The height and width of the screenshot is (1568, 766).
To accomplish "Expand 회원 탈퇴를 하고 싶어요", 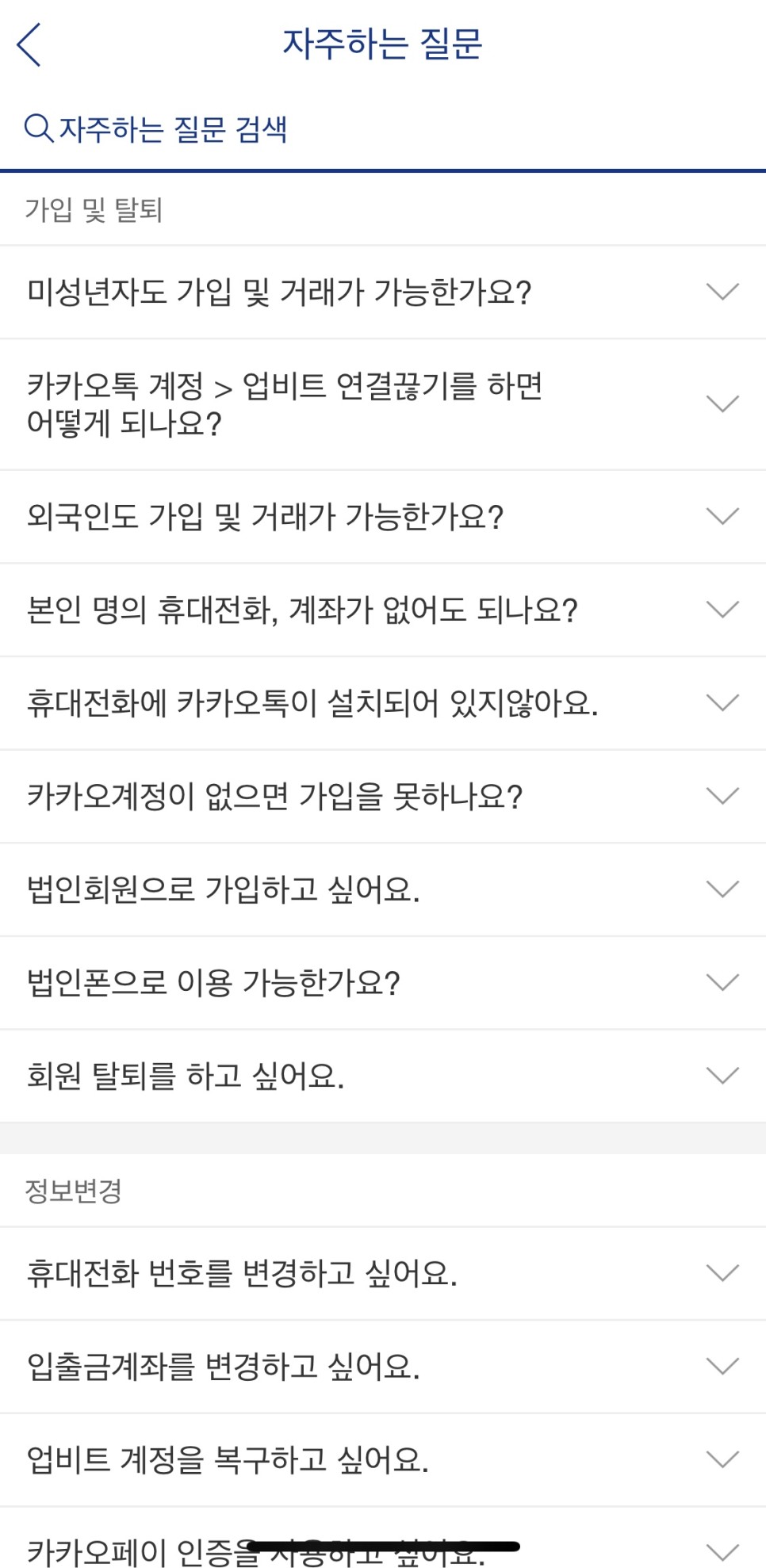I will coord(383,1076).
